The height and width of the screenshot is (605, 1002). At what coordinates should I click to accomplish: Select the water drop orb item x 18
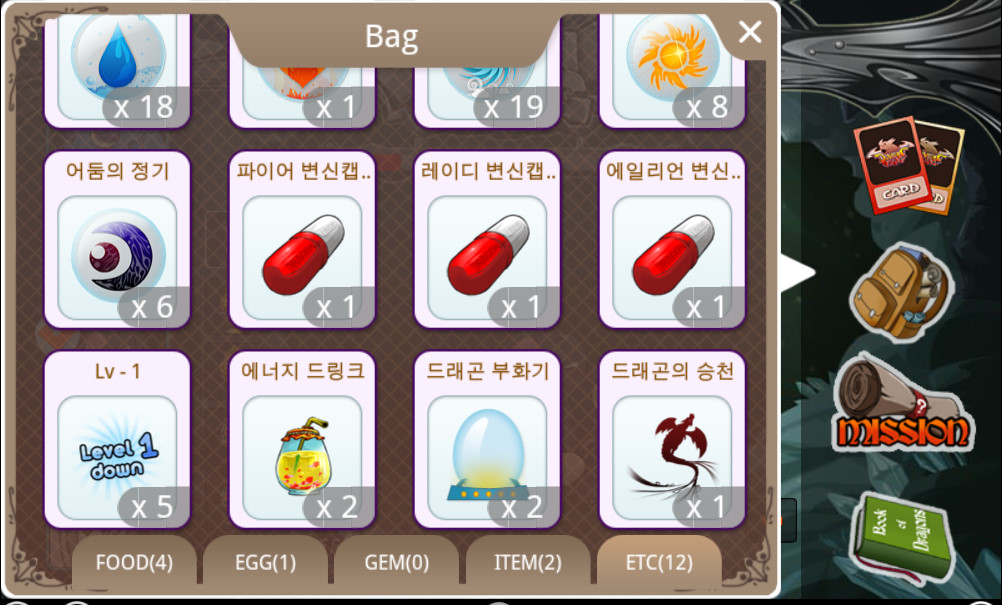tap(117, 65)
